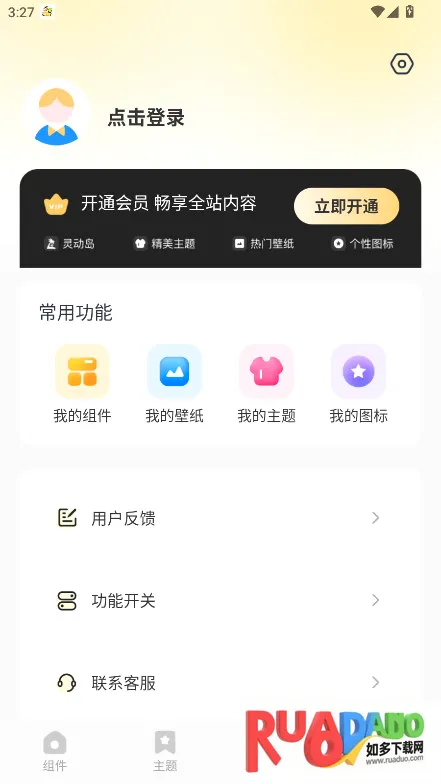The width and height of the screenshot is (441, 784).
Task: Tap 点击登录 to log in
Action: (x=146, y=118)
